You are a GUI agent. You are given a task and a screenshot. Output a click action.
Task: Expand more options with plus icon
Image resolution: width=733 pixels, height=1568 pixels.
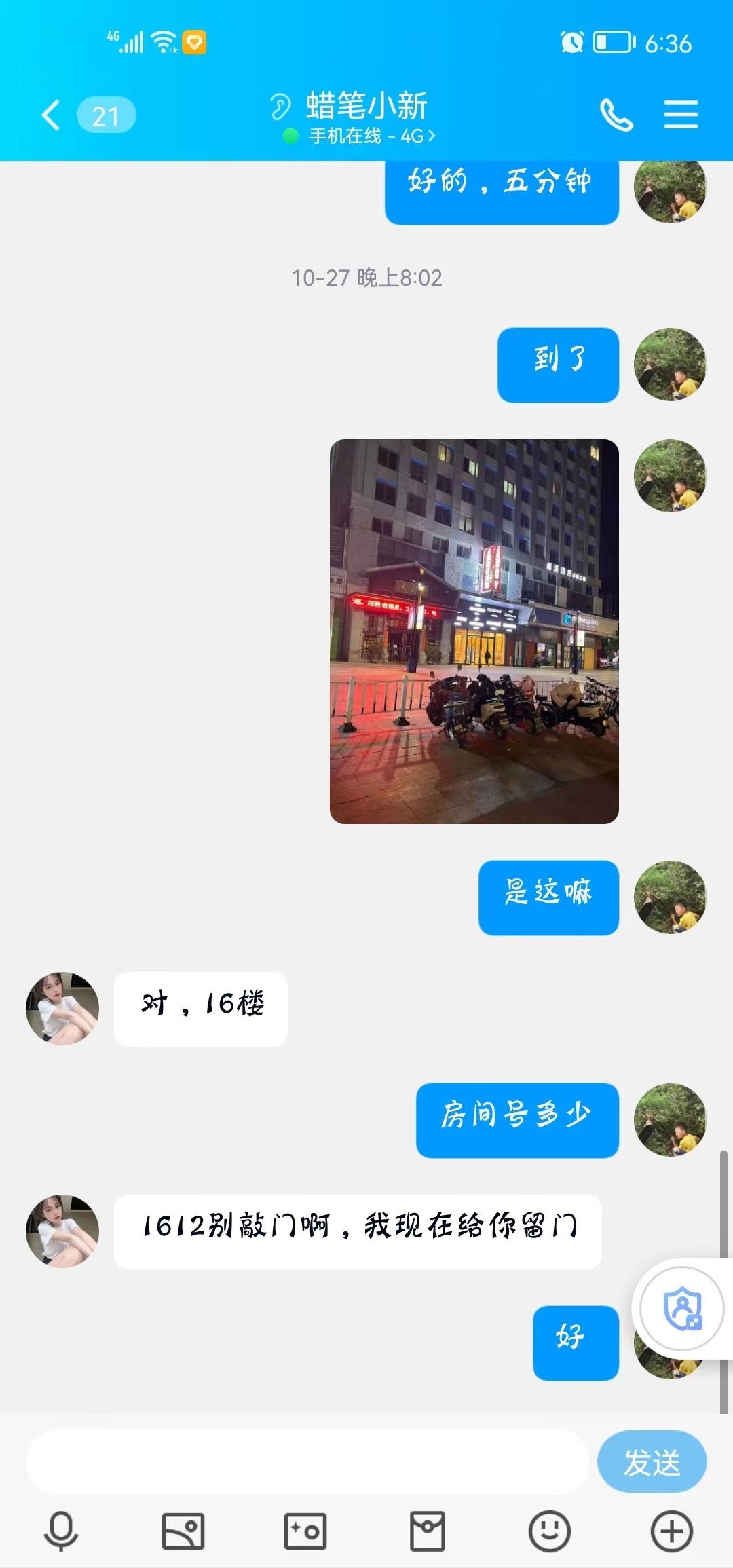point(671,1531)
